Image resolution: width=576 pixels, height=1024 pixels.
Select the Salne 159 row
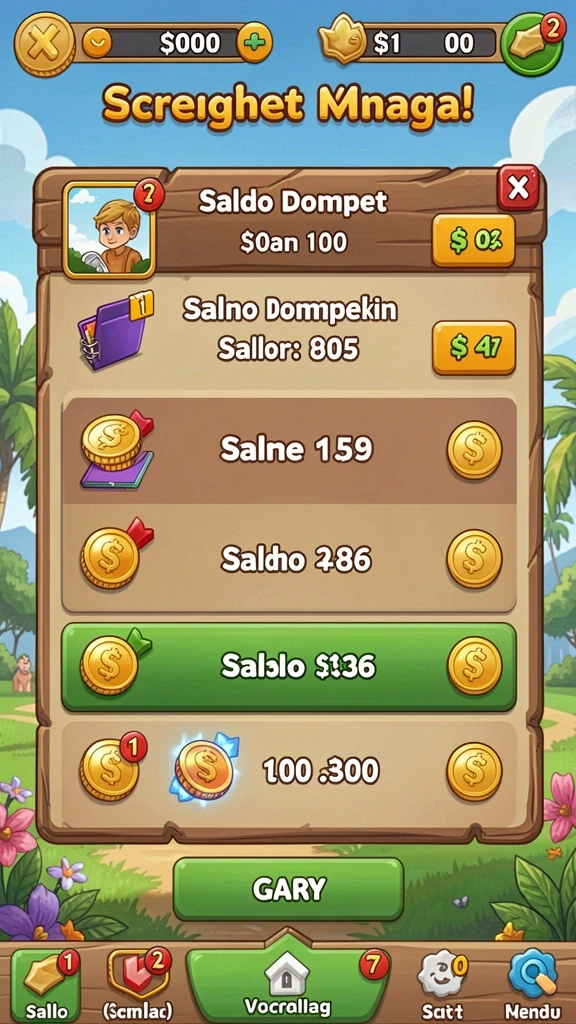coord(289,450)
